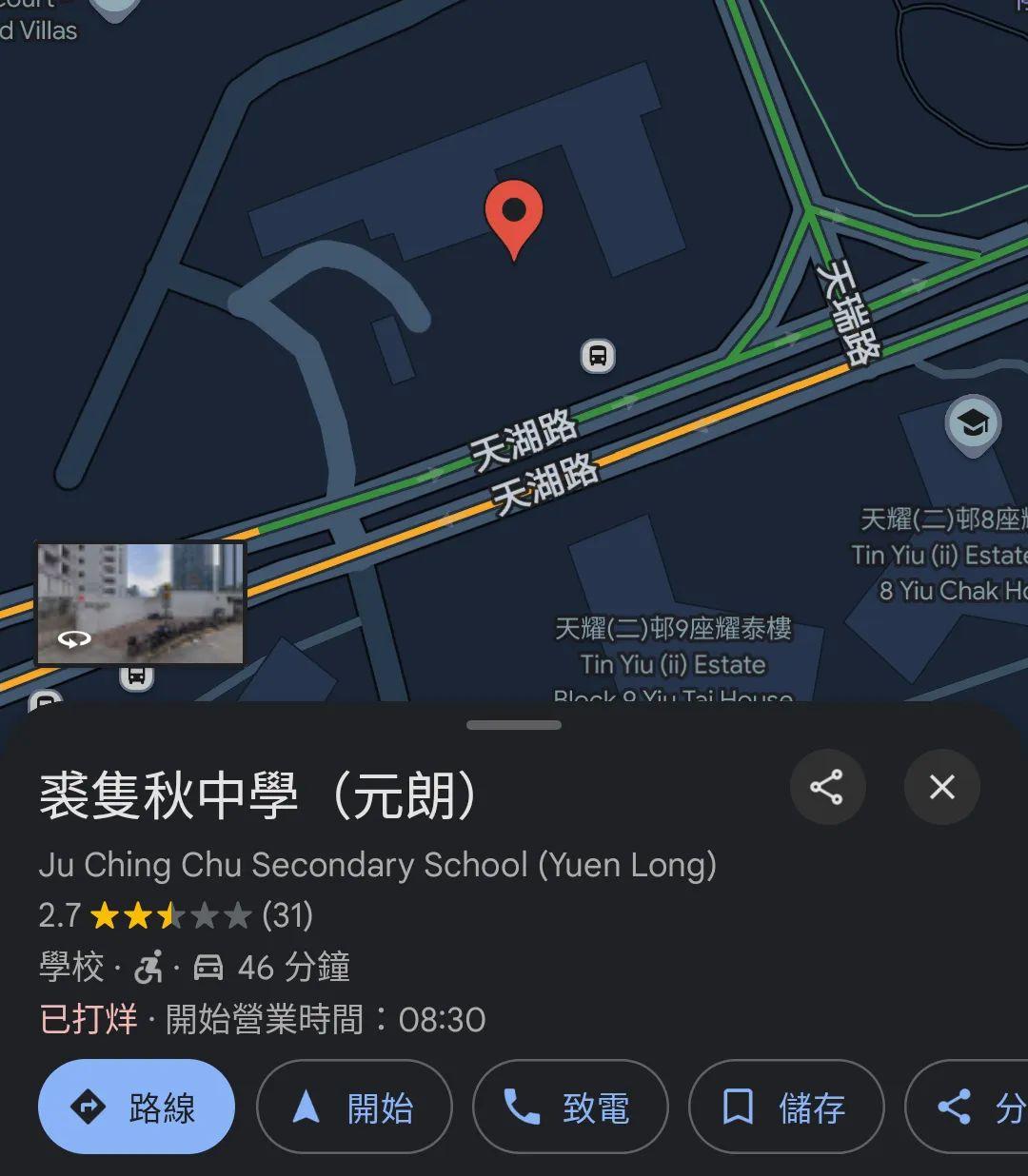Get directions with the 路線 button
Viewport: 1028px width, 1176px height.
(x=135, y=1107)
